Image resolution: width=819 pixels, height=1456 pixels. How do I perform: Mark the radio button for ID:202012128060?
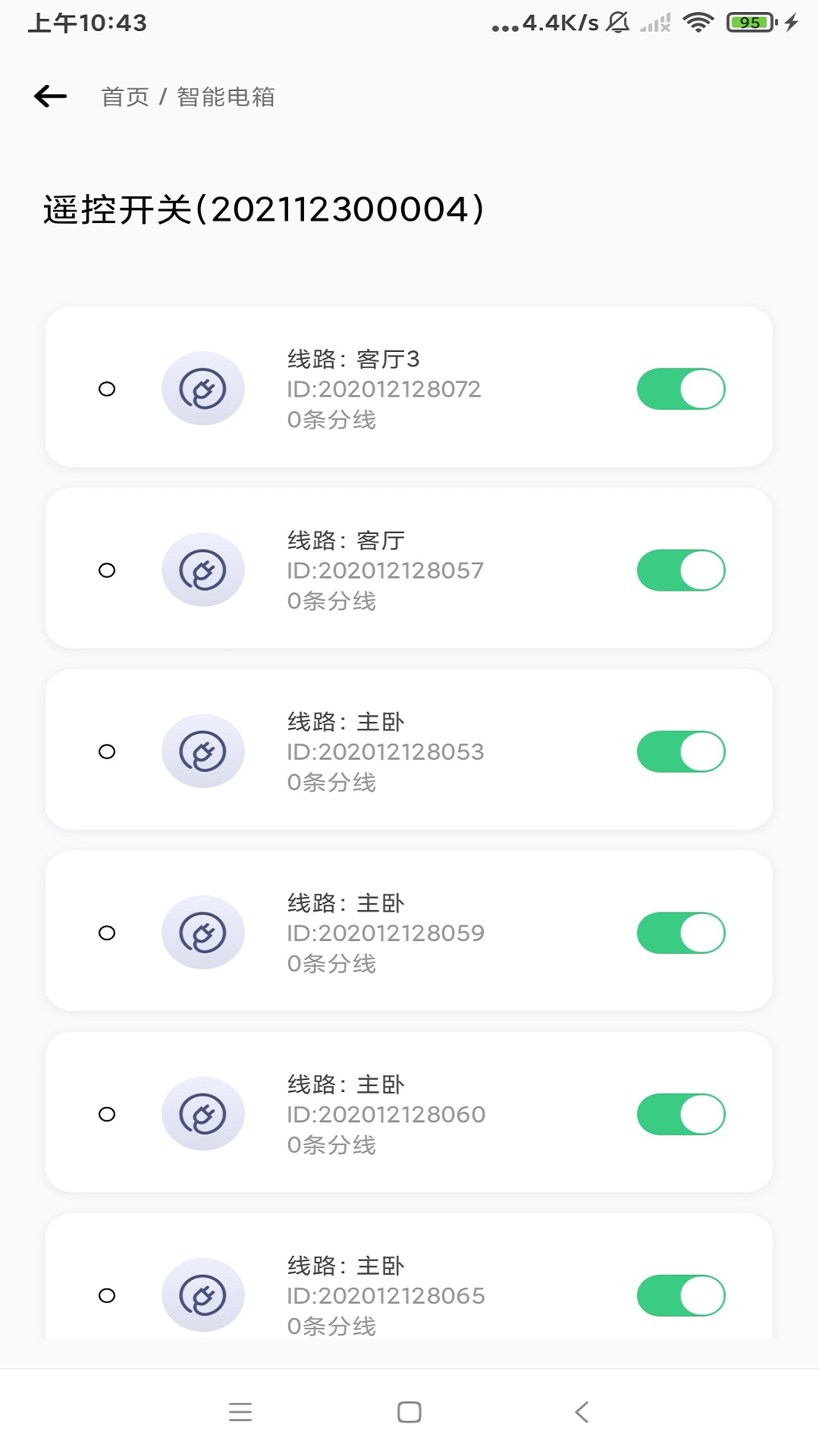(x=107, y=1114)
